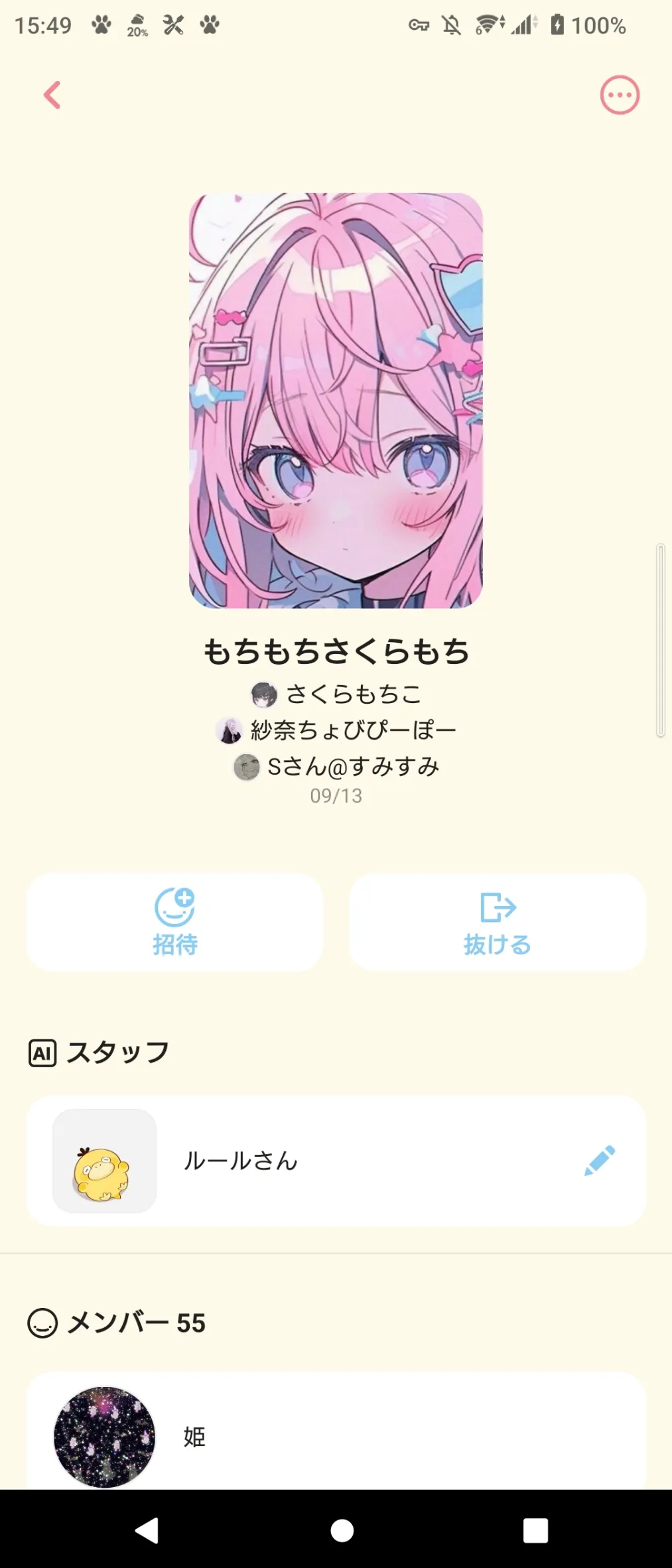
Task: Edit the ルールさん staff entry
Action: pyautogui.click(x=600, y=1161)
